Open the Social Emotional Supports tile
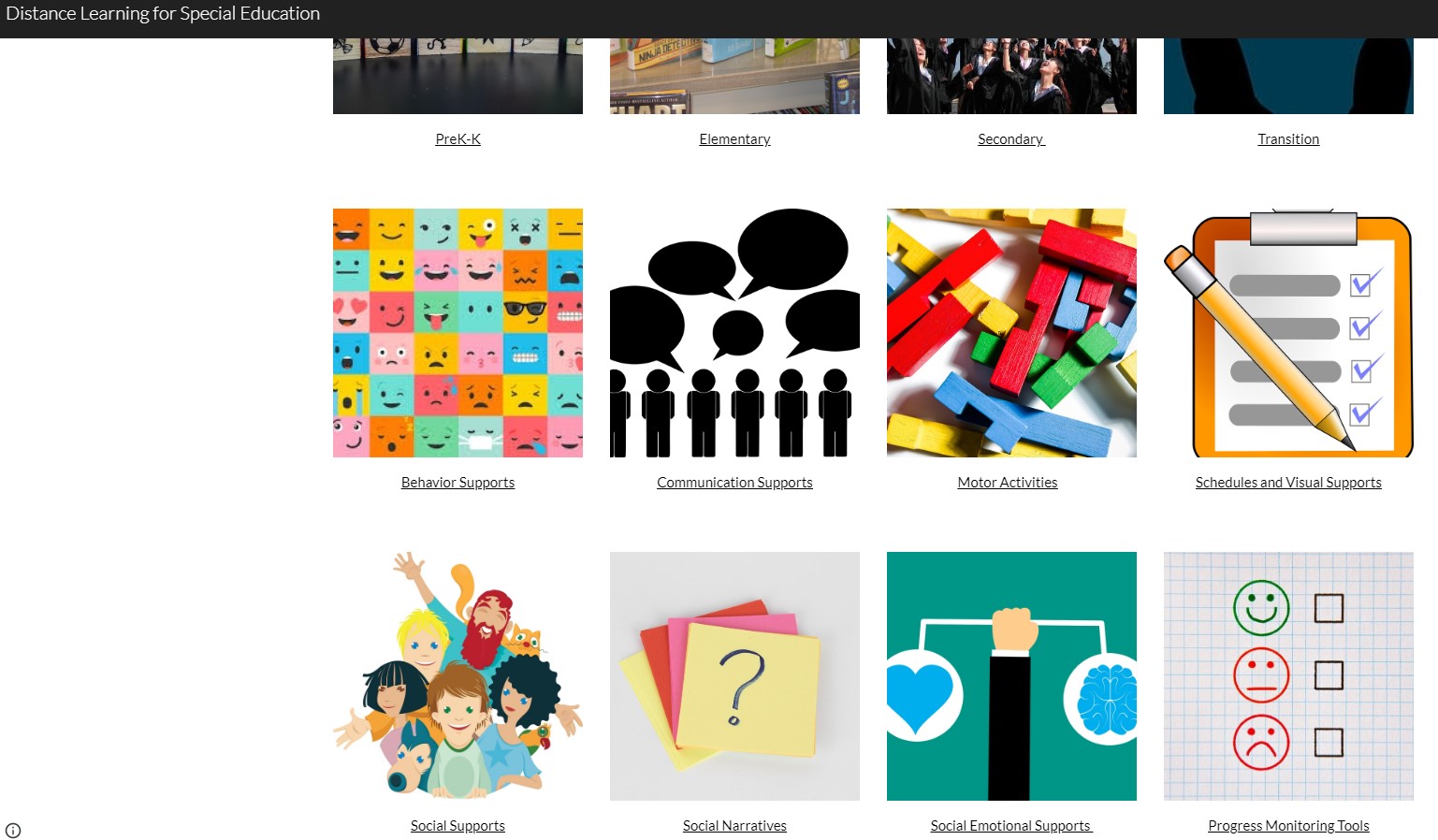Image resolution: width=1438 pixels, height=840 pixels. (x=1011, y=676)
